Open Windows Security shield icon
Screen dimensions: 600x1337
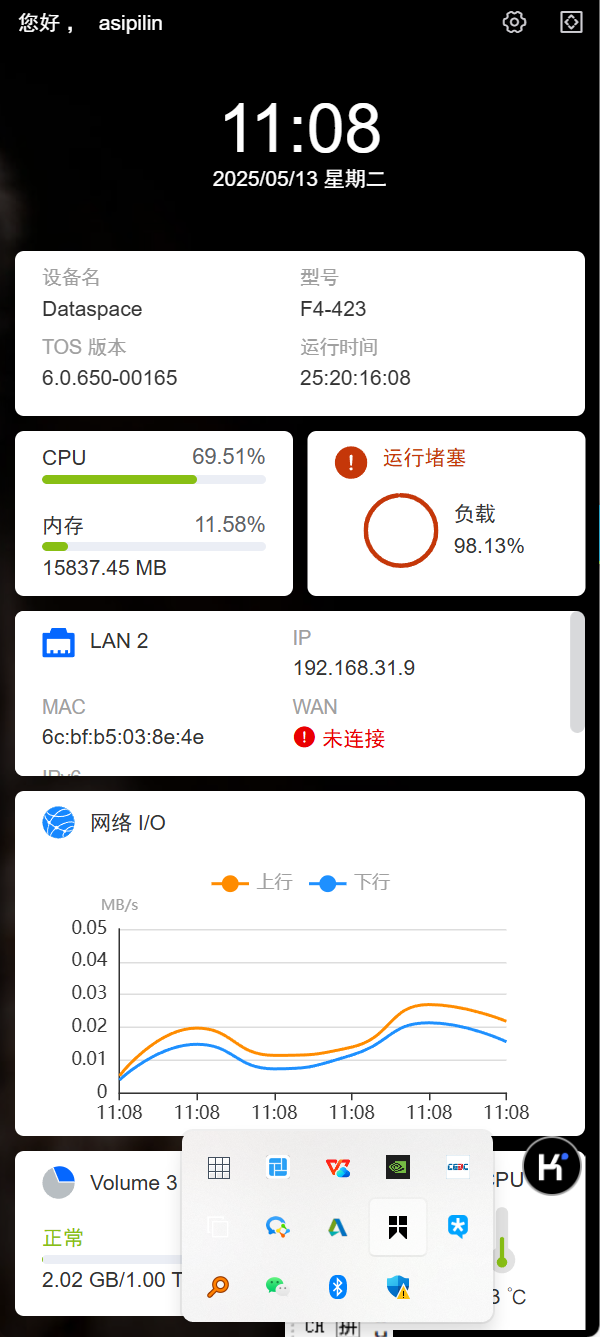[398, 1287]
